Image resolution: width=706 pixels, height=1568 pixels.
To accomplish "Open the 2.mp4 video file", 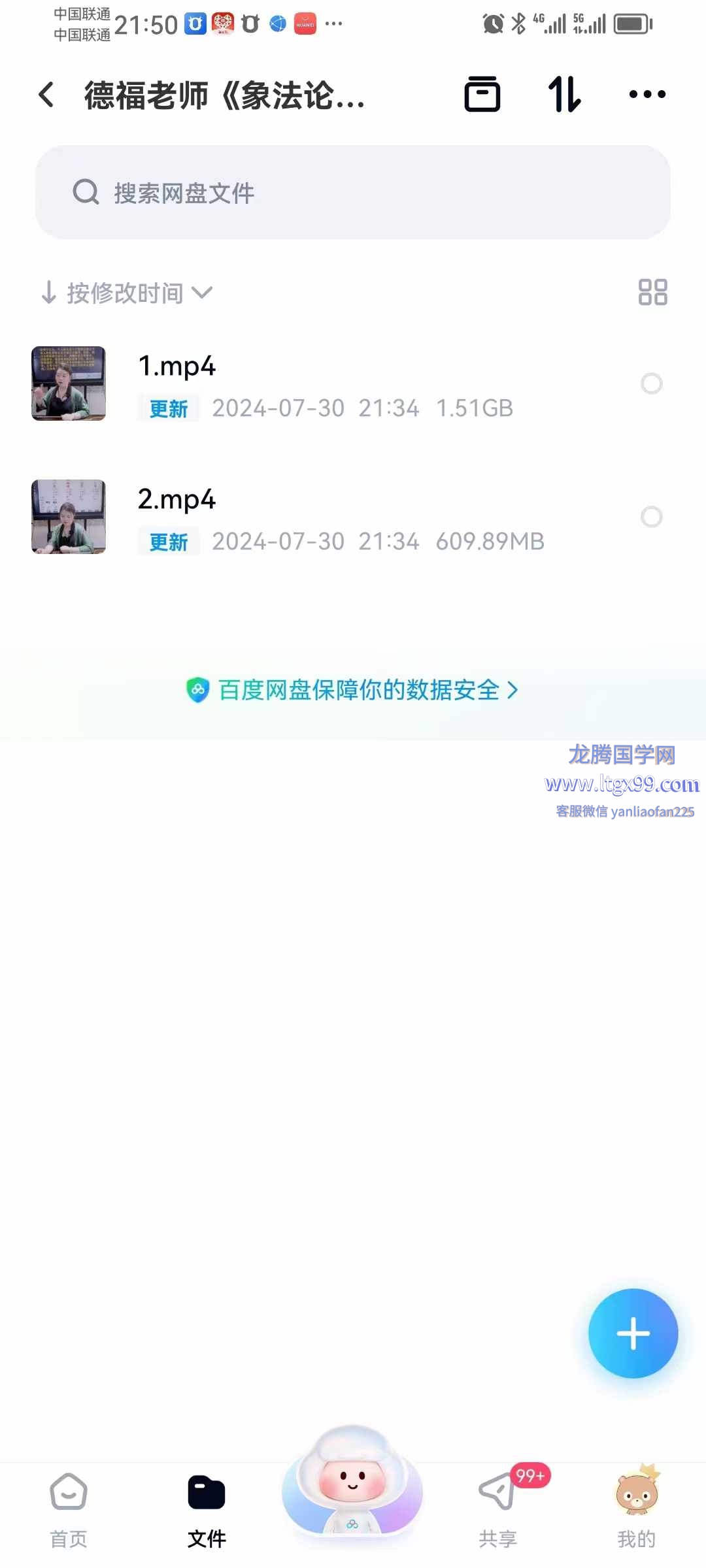I will [176, 500].
